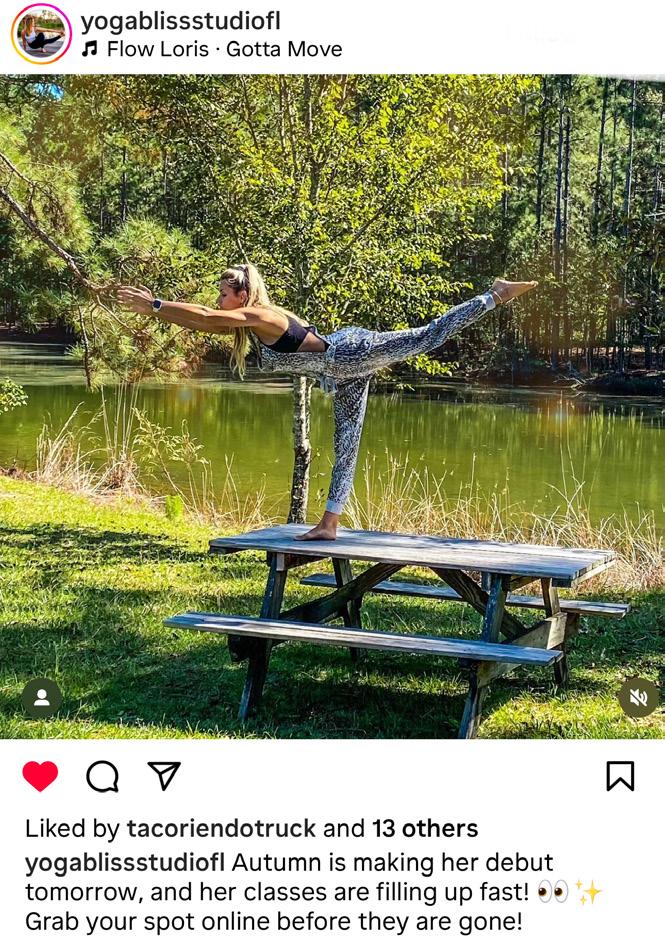This screenshot has width=665, height=950.
Task: Open yogablissstudiofl profile picture story
Action: click(x=41, y=34)
